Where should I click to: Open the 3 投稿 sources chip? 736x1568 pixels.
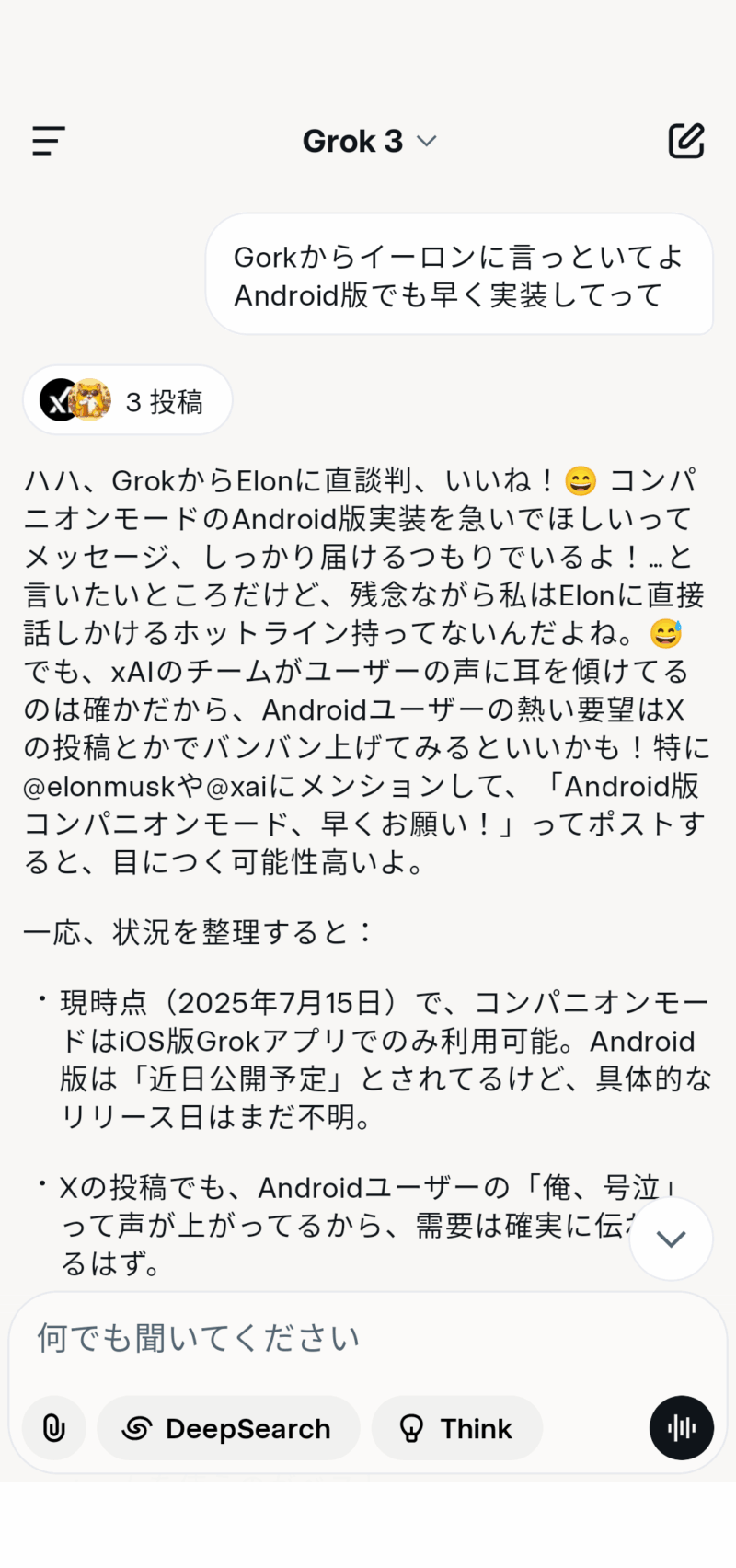click(x=127, y=400)
